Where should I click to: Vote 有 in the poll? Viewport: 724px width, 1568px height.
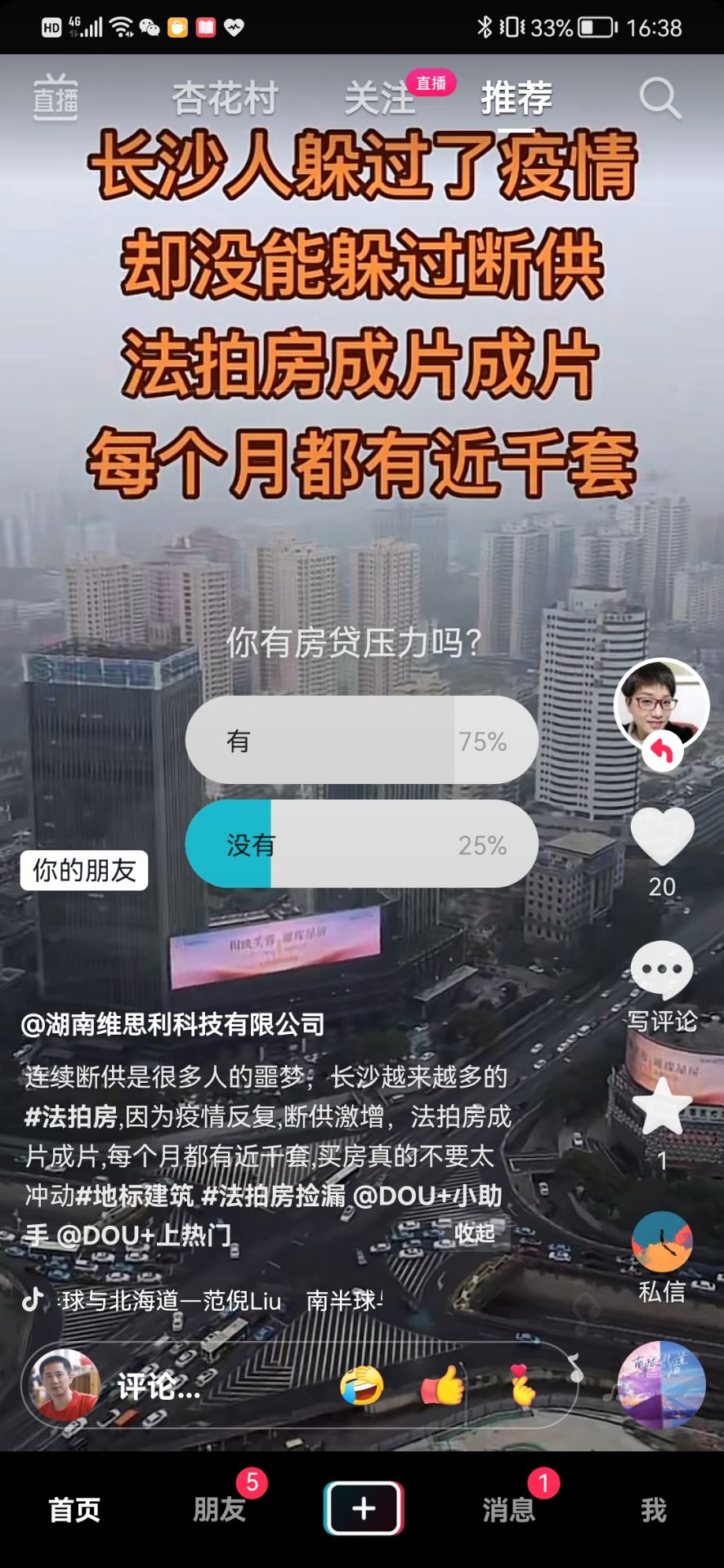point(361,741)
